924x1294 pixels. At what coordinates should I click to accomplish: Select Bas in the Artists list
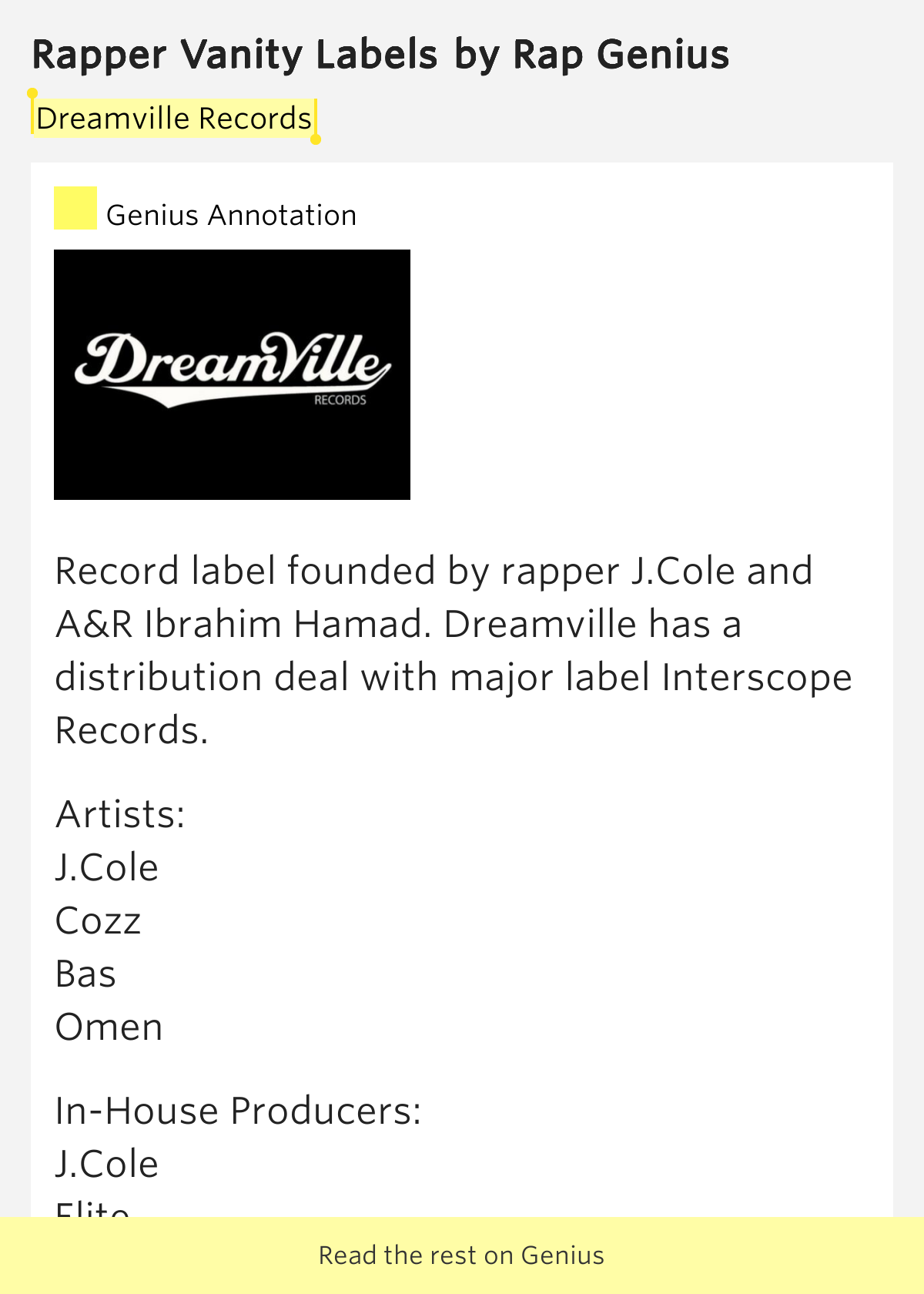(x=85, y=974)
